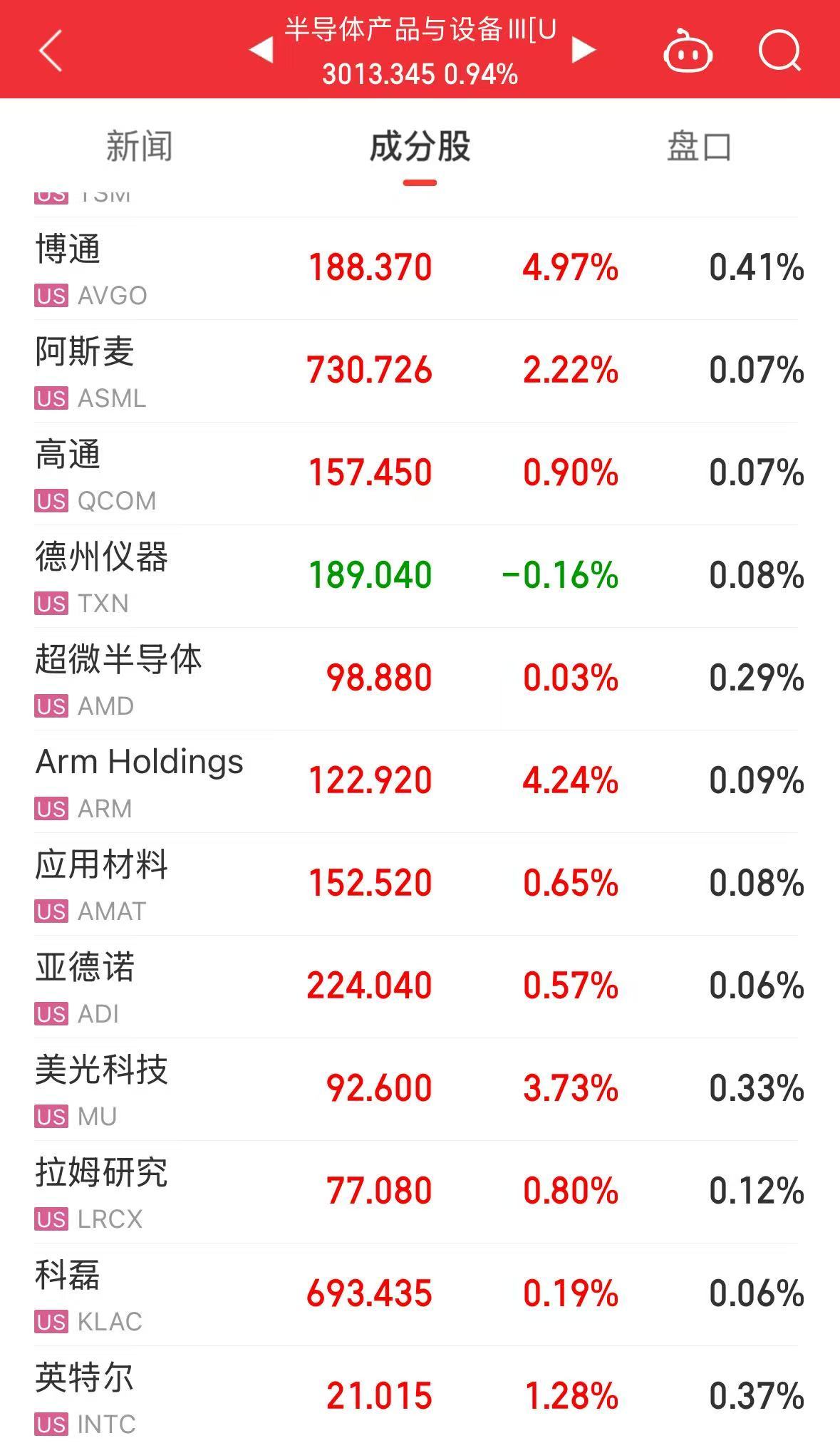The height and width of the screenshot is (1443, 840).
Task: Open the 博通 AVGO stock row
Action: (420, 269)
